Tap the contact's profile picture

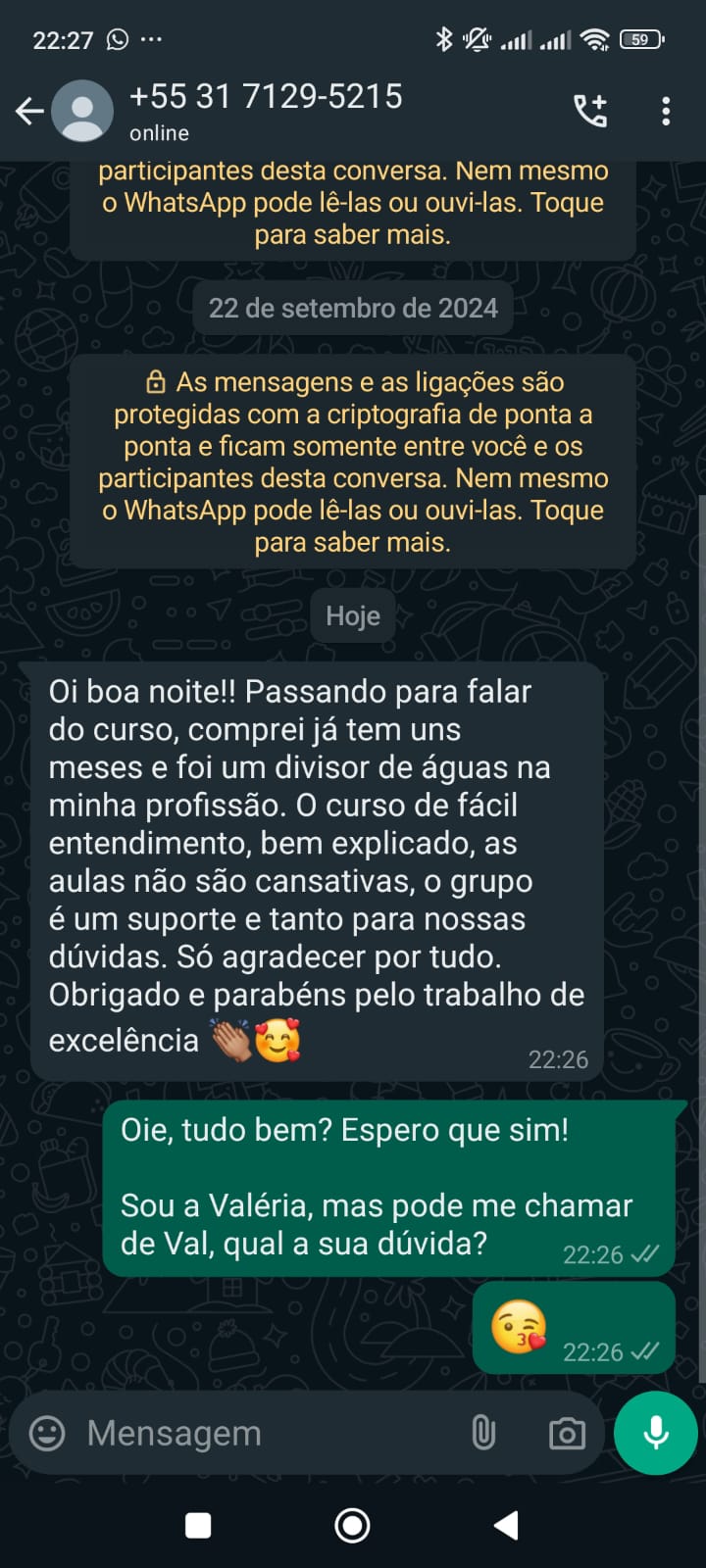click(x=82, y=112)
